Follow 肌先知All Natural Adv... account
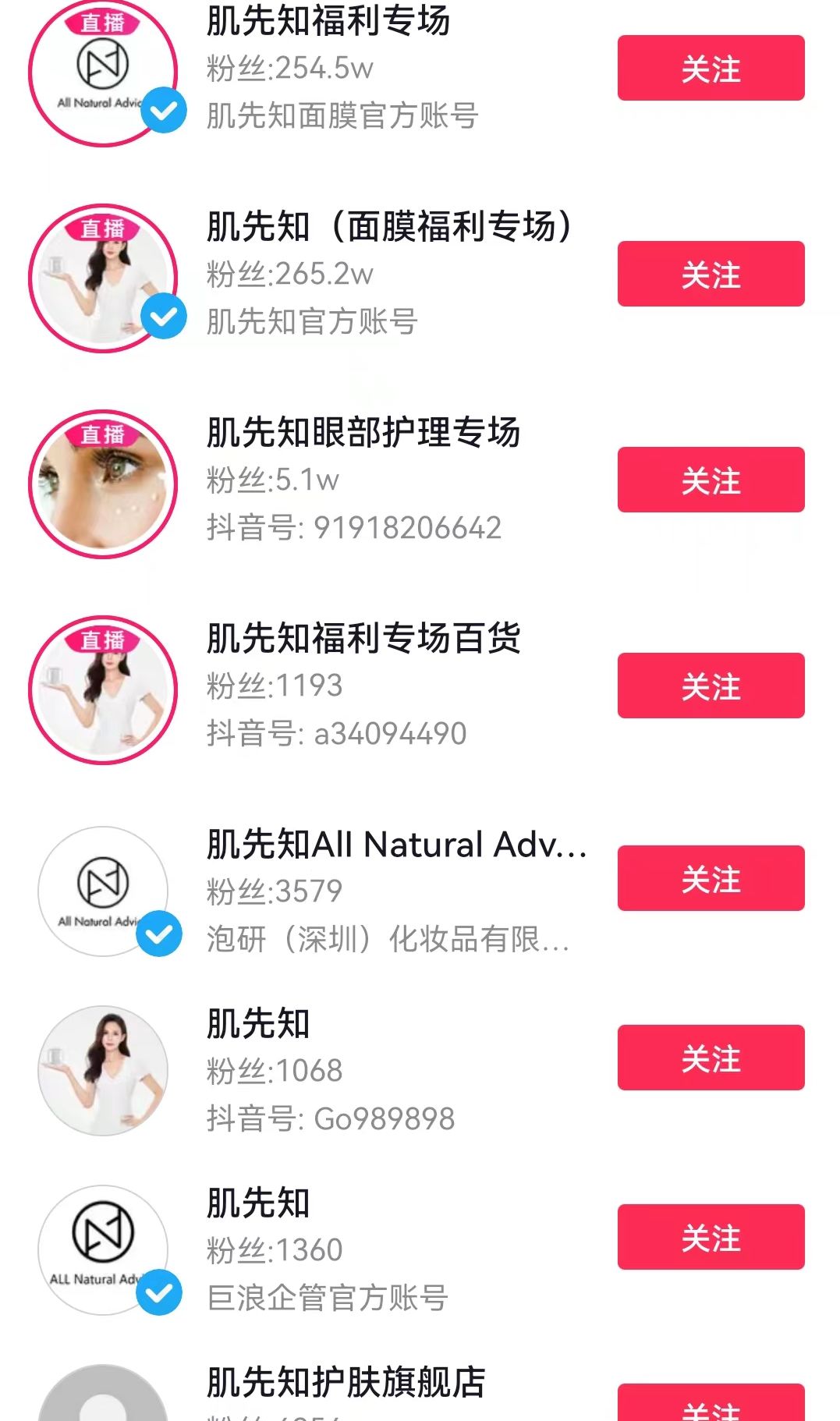 point(711,878)
